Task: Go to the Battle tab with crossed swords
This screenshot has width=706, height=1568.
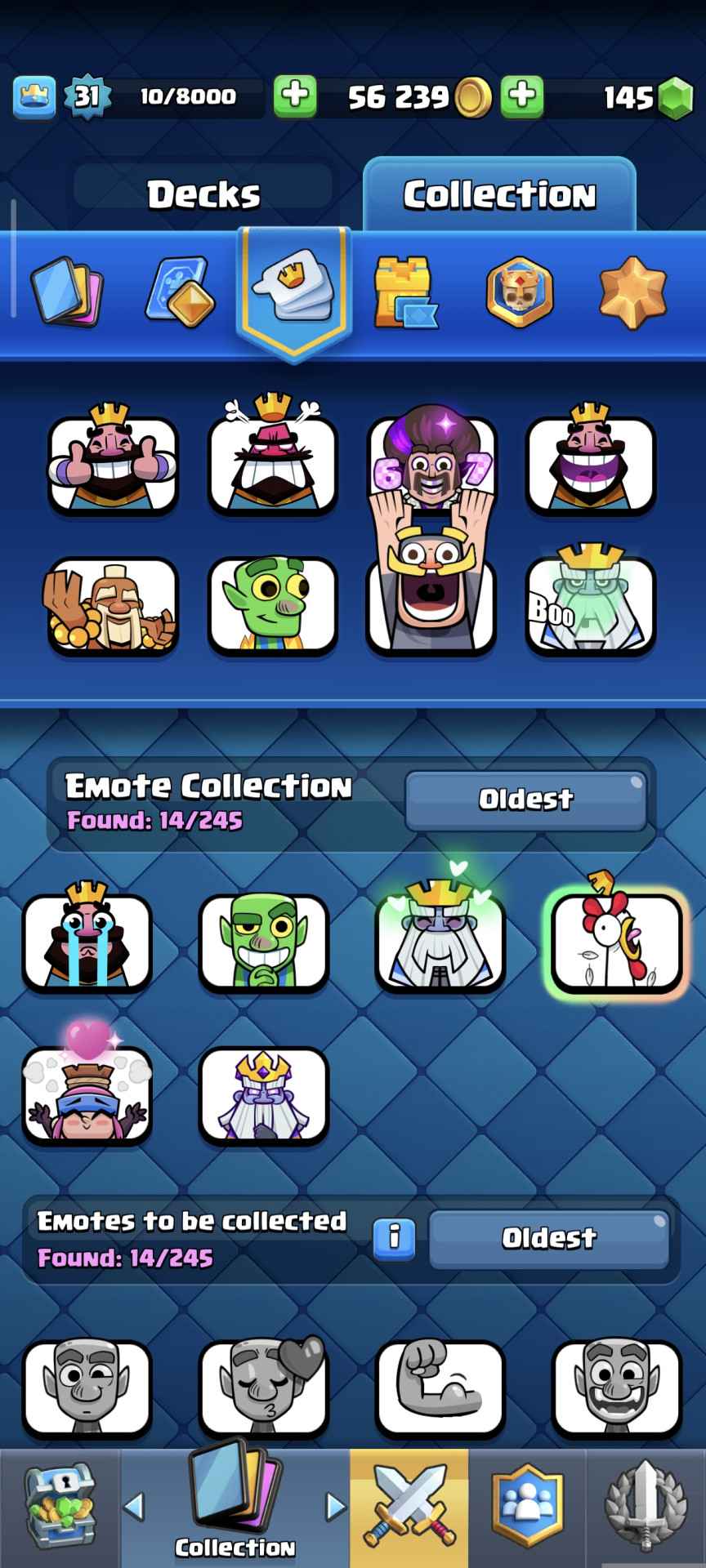Action: pyautogui.click(x=409, y=1508)
